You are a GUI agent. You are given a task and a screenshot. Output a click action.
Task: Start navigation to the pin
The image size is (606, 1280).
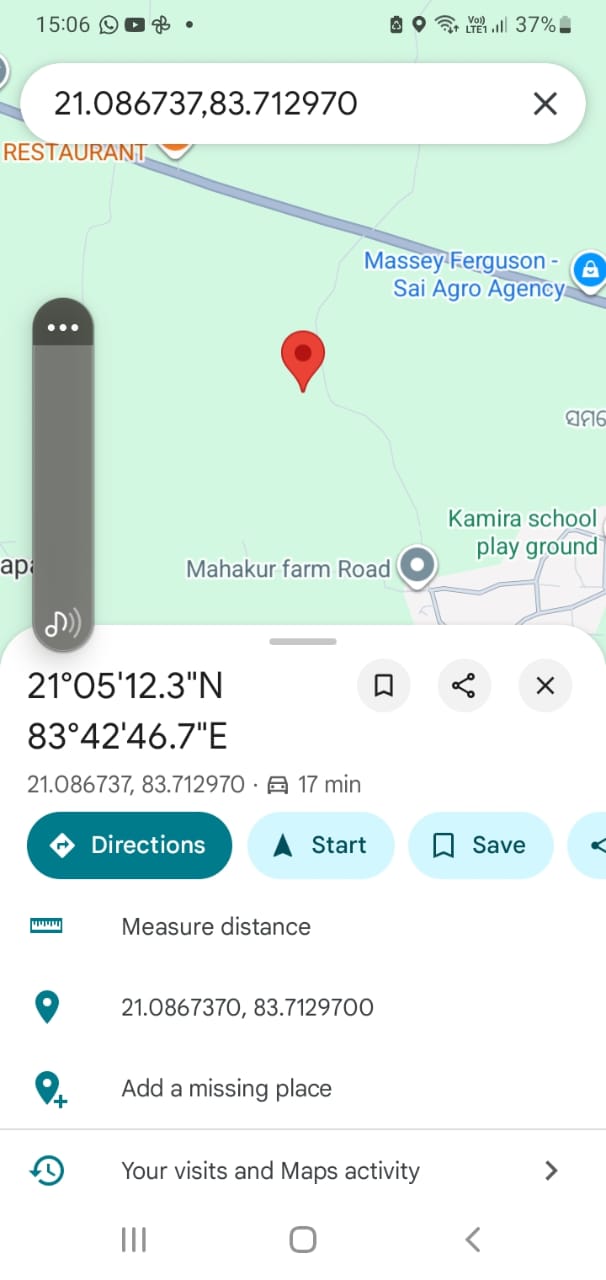pyautogui.click(x=321, y=845)
